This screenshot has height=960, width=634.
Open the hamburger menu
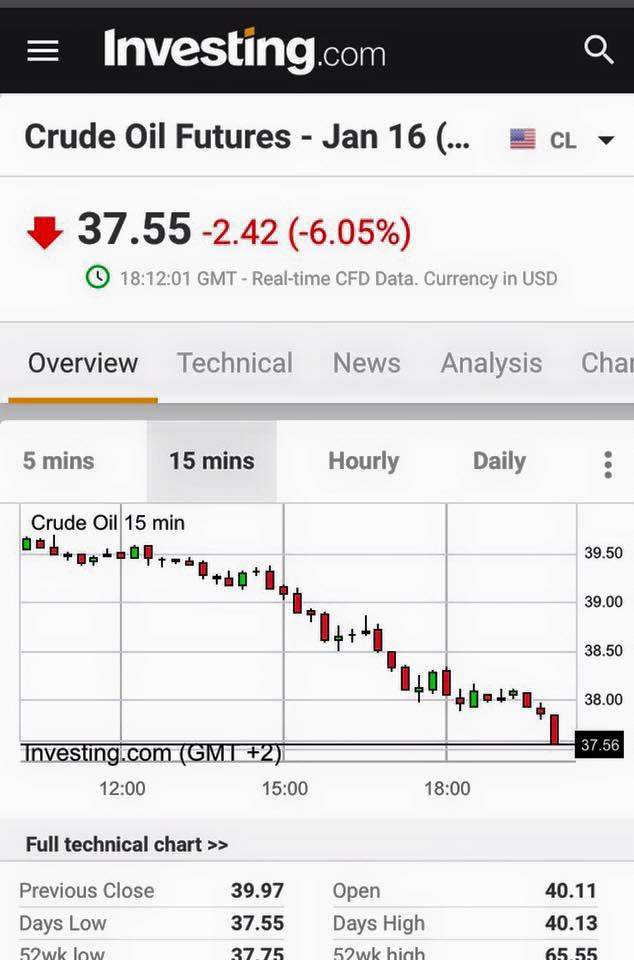pos(43,50)
